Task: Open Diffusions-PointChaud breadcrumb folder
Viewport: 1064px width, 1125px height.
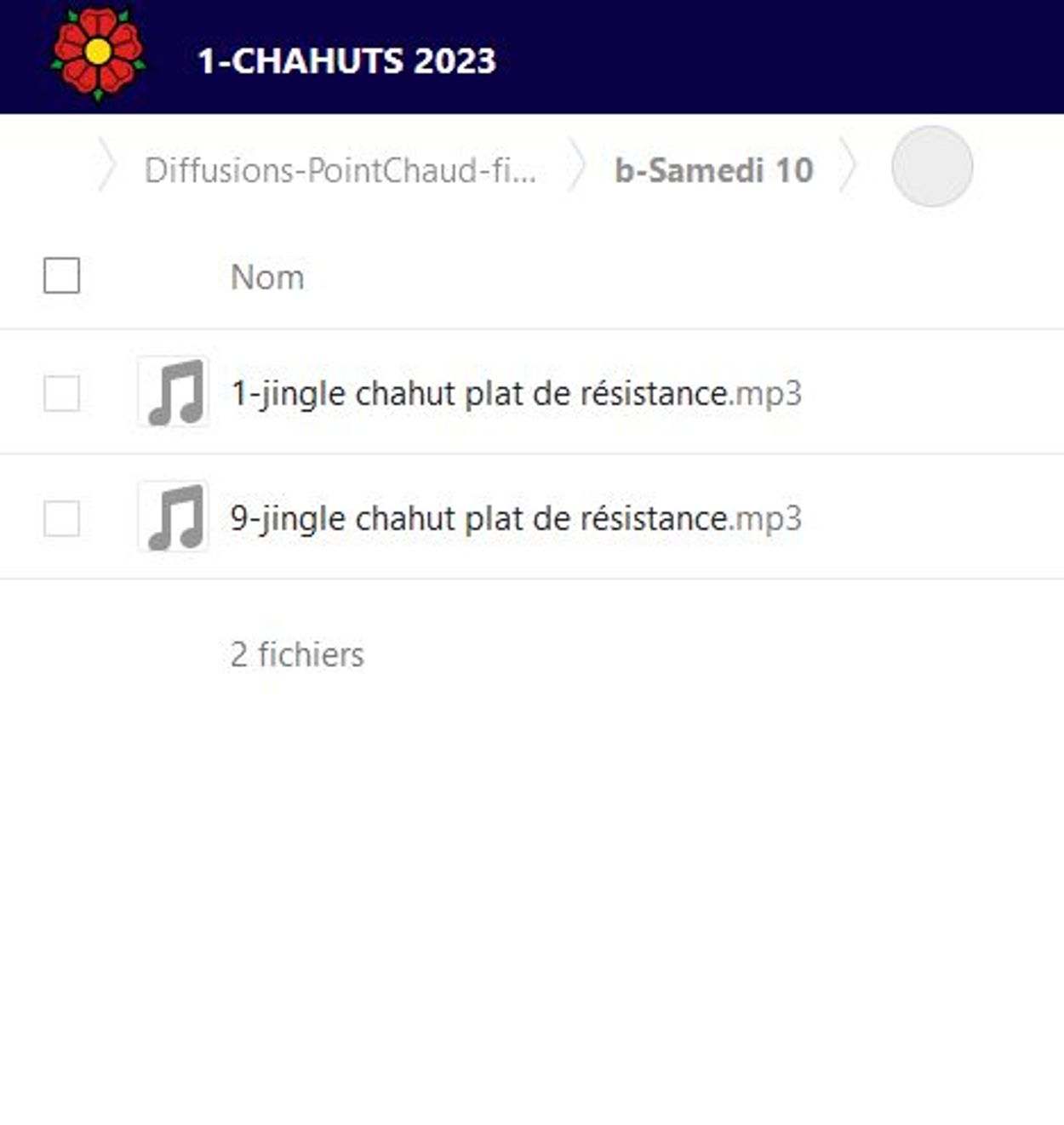Action: point(340,170)
